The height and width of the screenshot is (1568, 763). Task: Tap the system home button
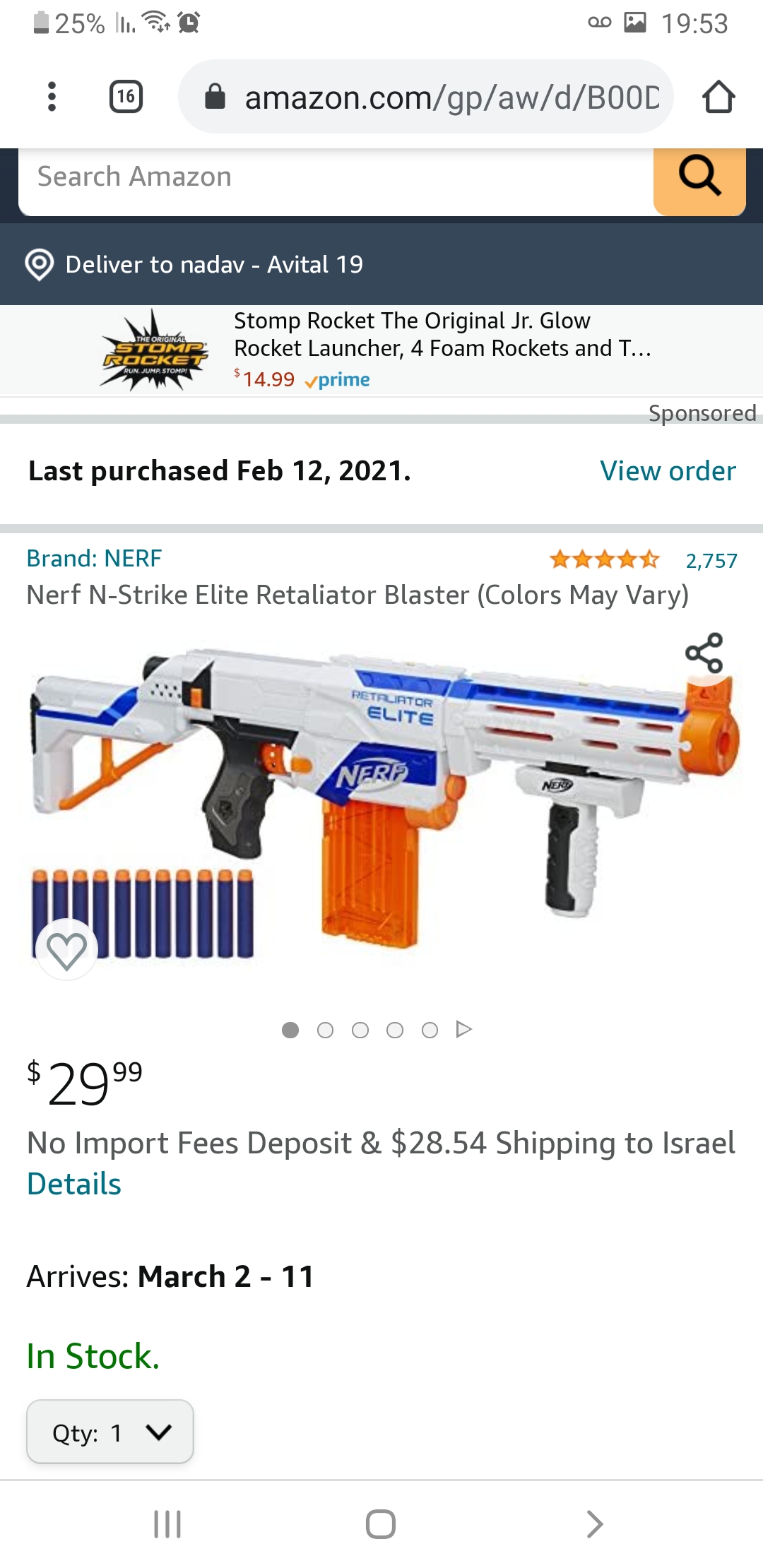click(381, 1524)
